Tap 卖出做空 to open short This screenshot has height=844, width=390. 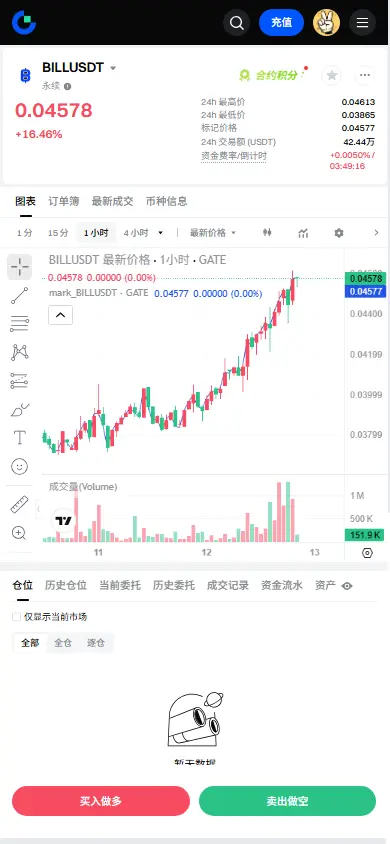click(287, 801)
